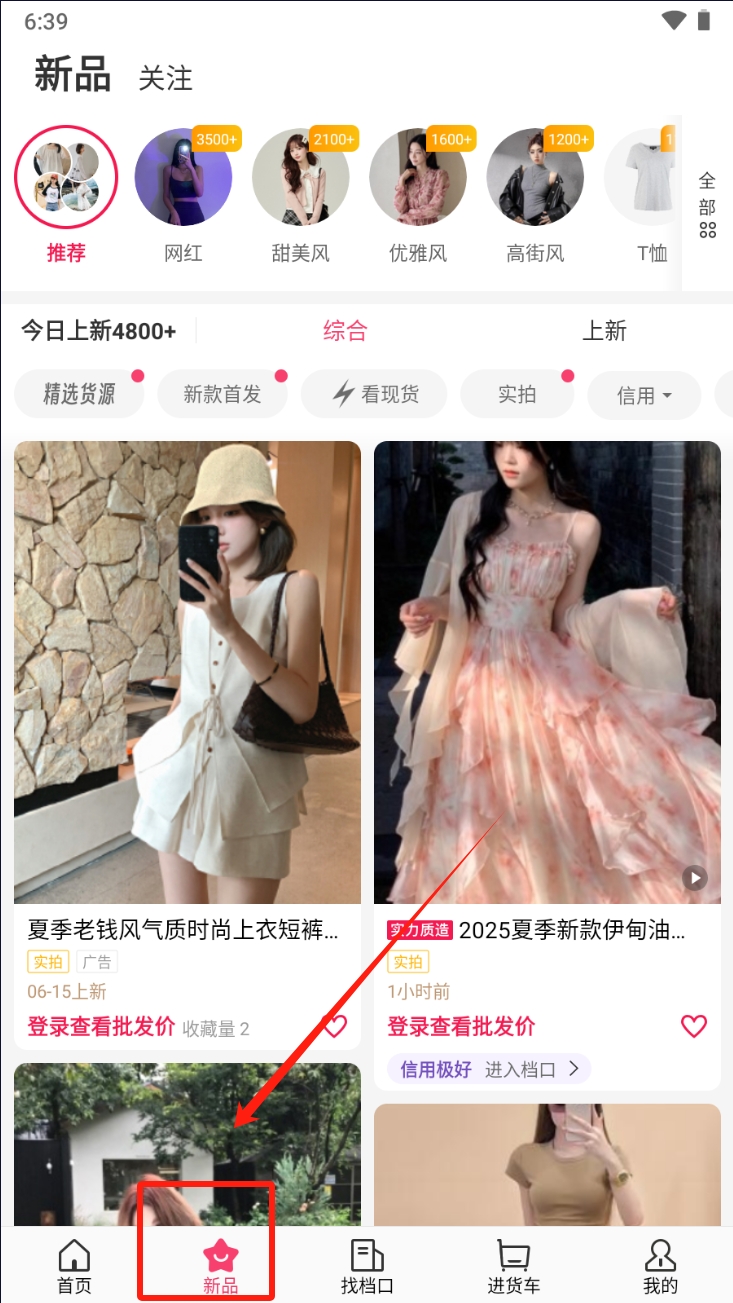Open the 进货车 cart tab

513,1266
